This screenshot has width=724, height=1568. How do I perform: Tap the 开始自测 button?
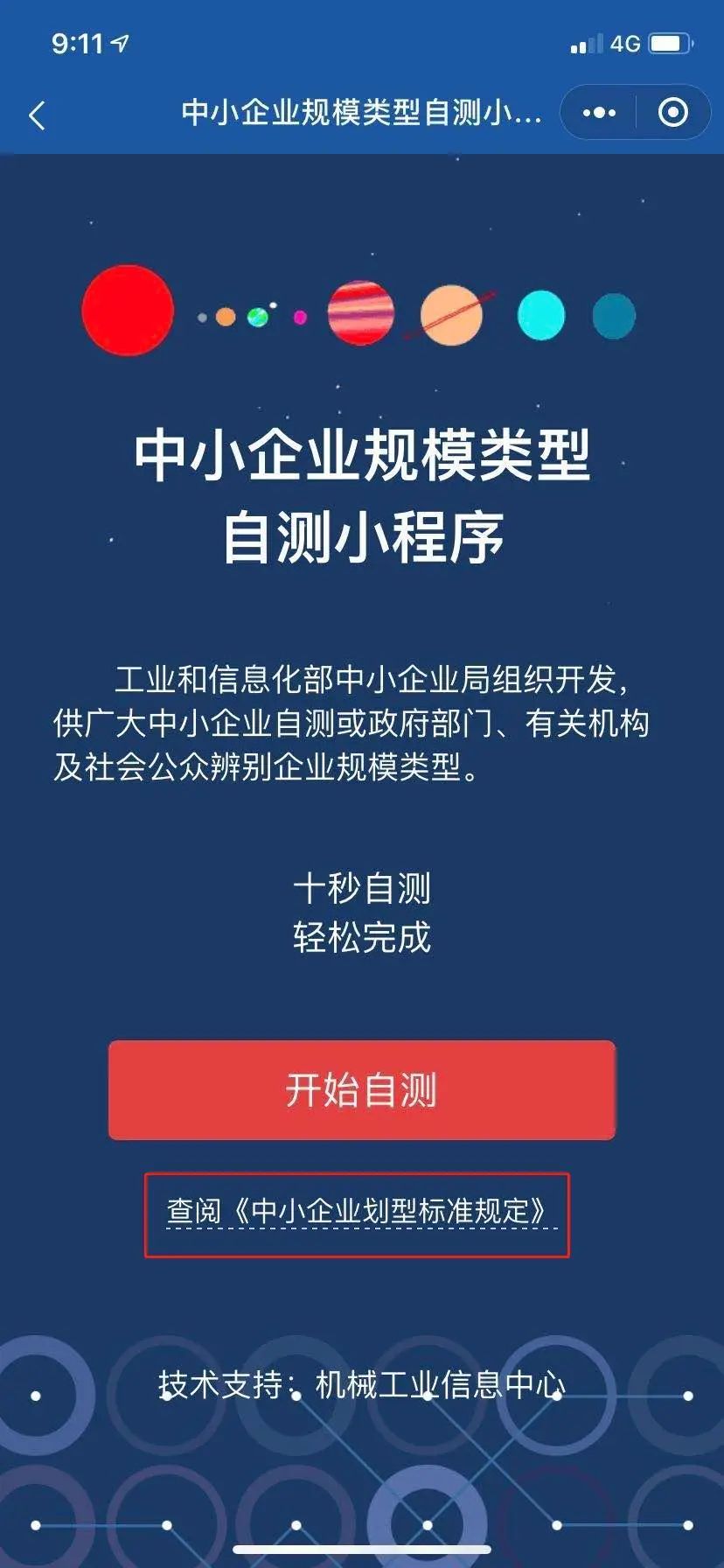[x=362, y=1089]
